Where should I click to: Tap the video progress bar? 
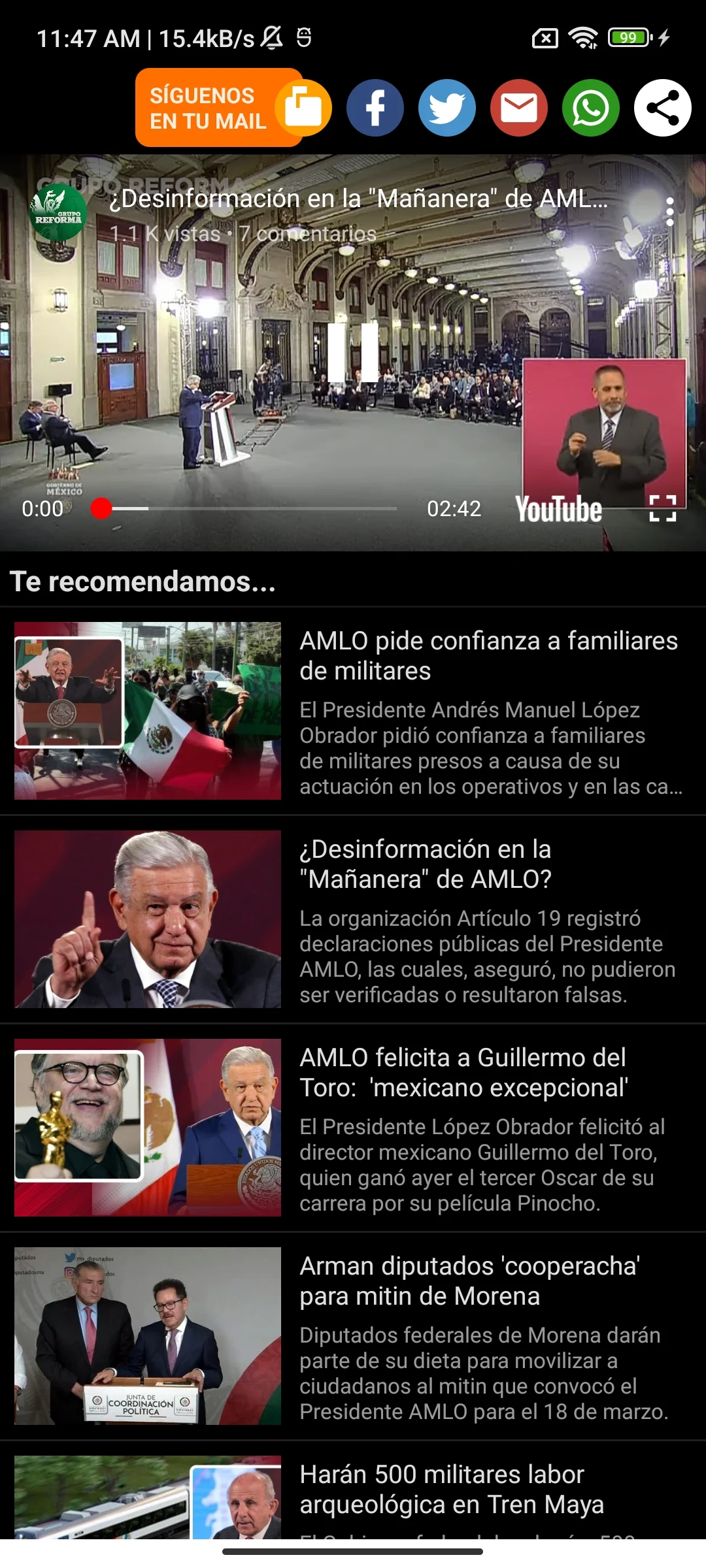pyautogui.click(x=248, y=508)
